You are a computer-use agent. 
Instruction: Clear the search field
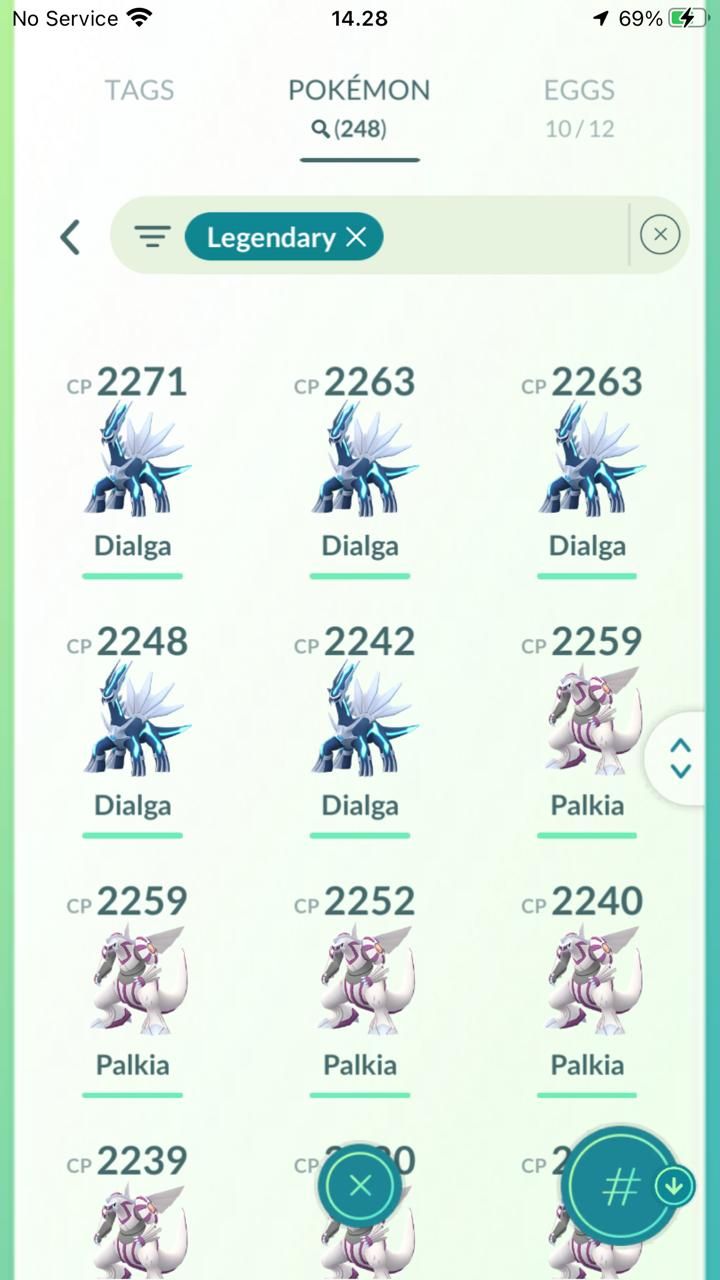pos(660,235)
